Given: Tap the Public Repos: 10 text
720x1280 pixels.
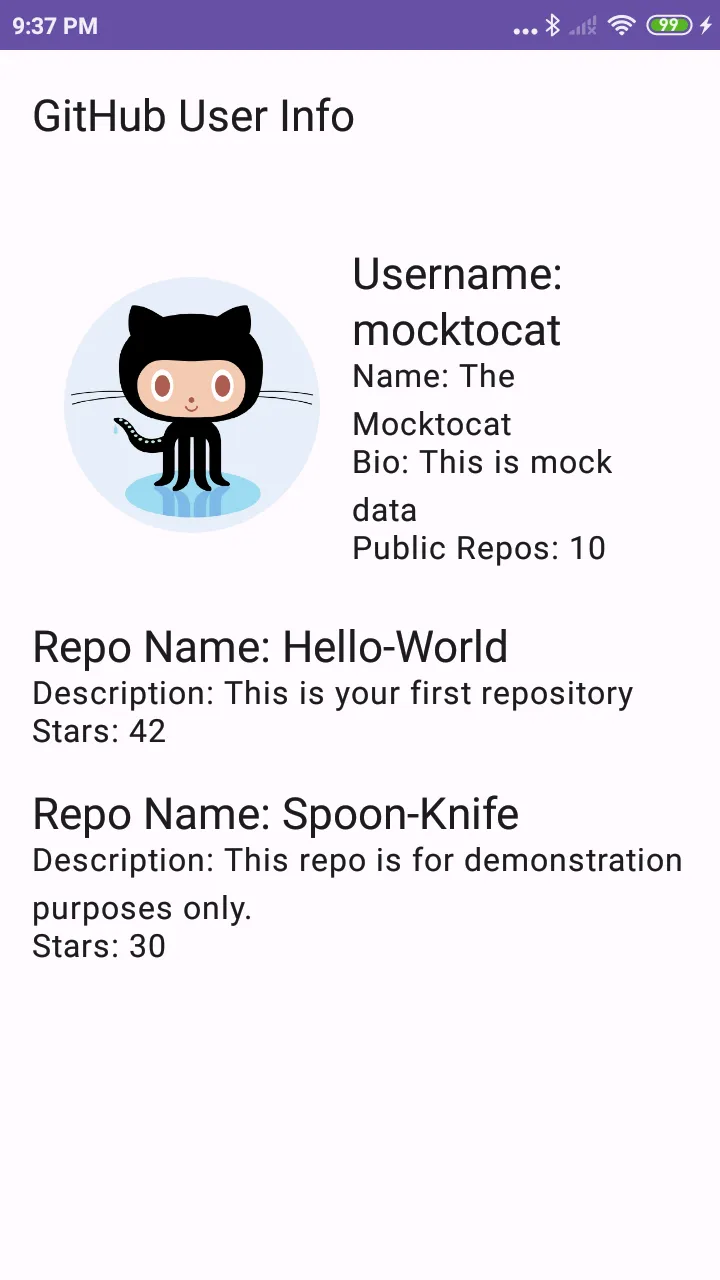Looking at the screenshot, I should click(478, 548).
